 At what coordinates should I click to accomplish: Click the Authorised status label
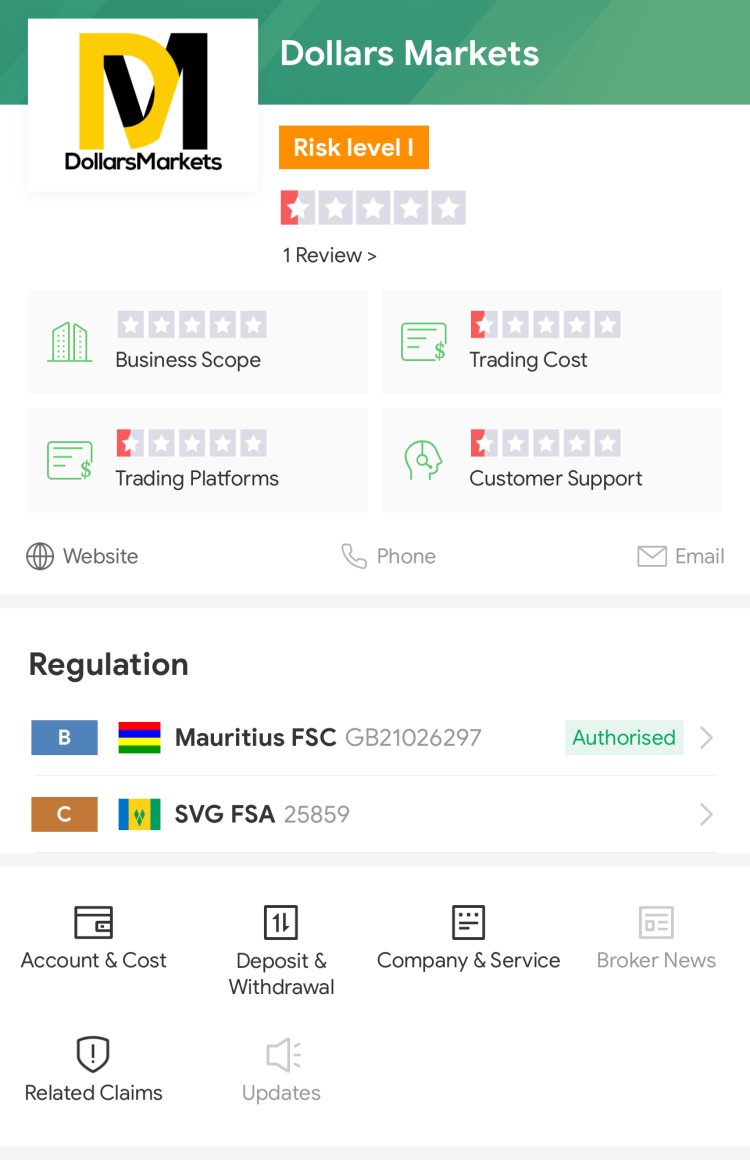[x=623, y=738]
